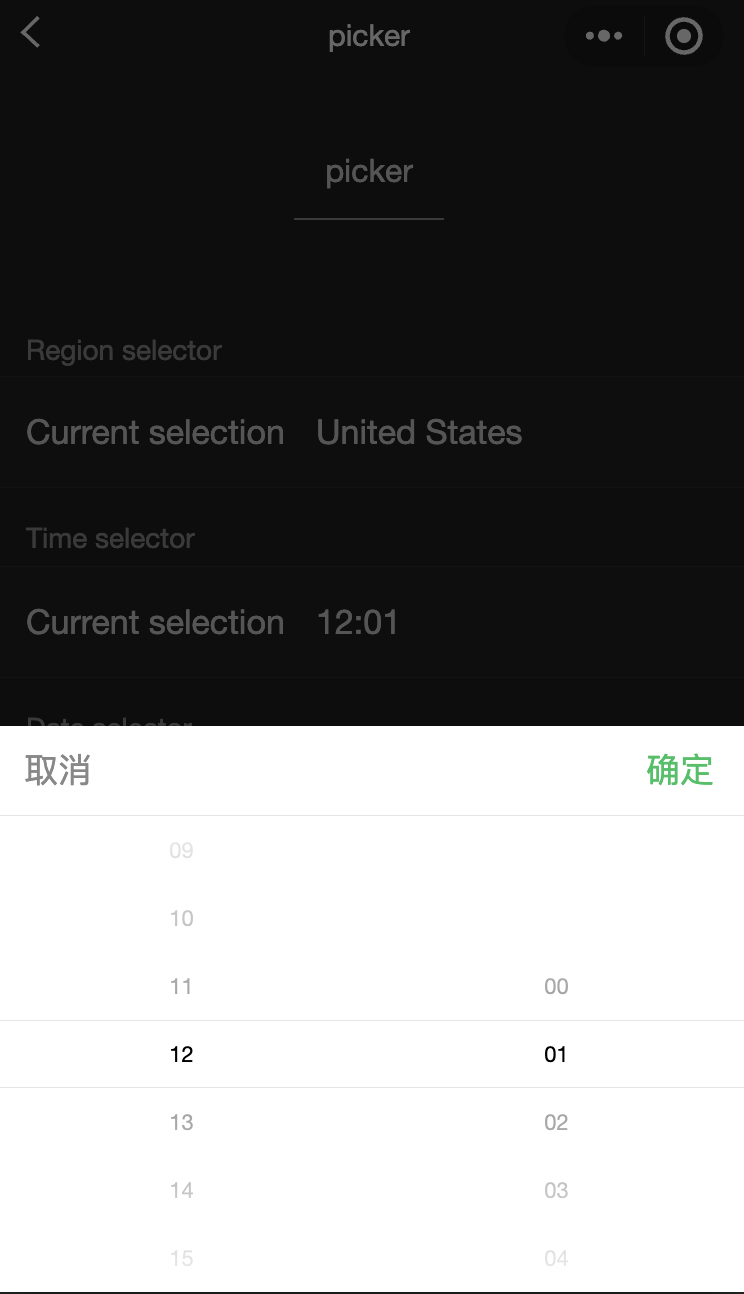Select minute 00 in the picker
This screenshot has width=744, height=1294.
556,986
